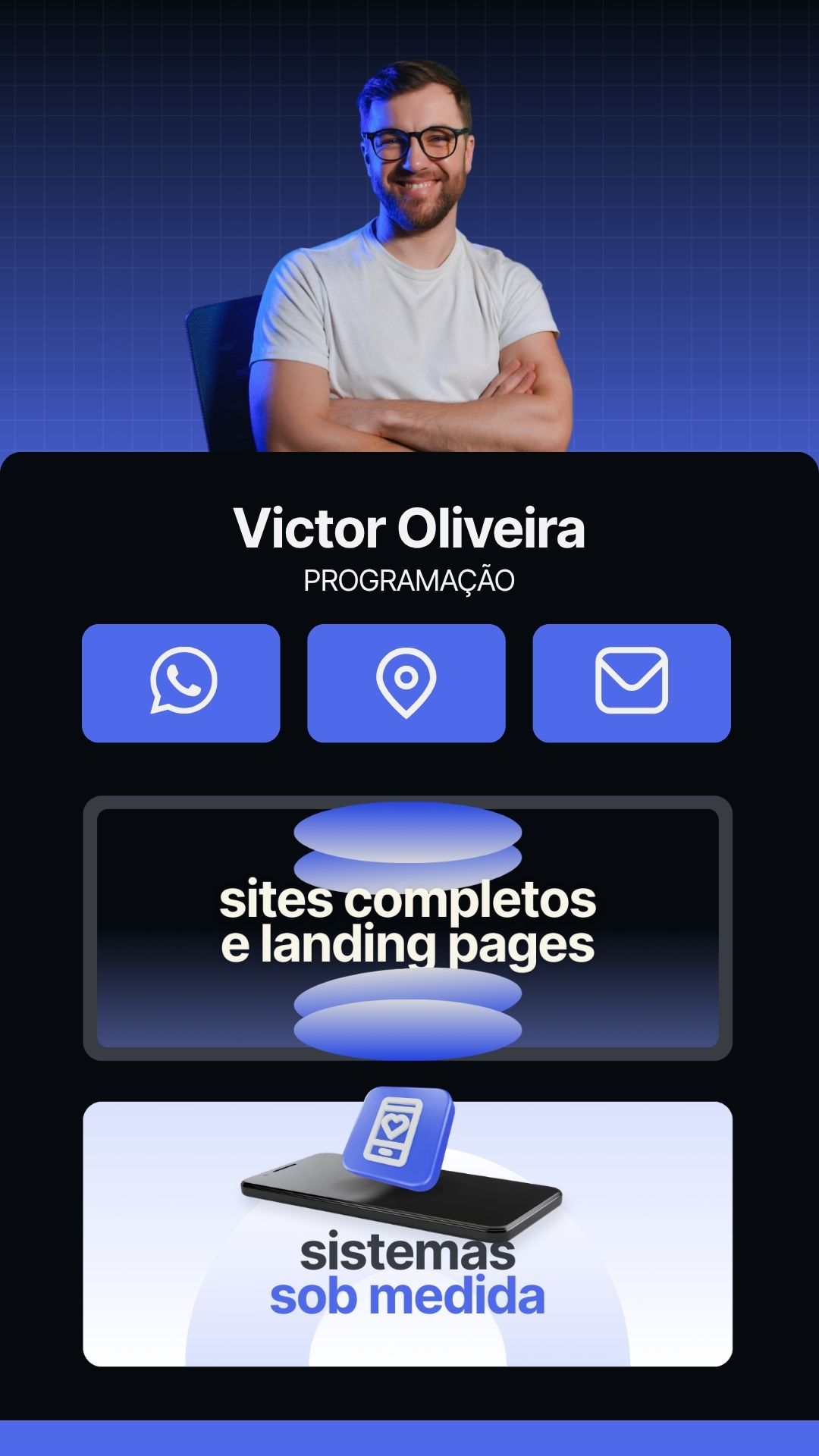
Task: Click the map marker symbol inside its button
Action: (x=406, y=682)
